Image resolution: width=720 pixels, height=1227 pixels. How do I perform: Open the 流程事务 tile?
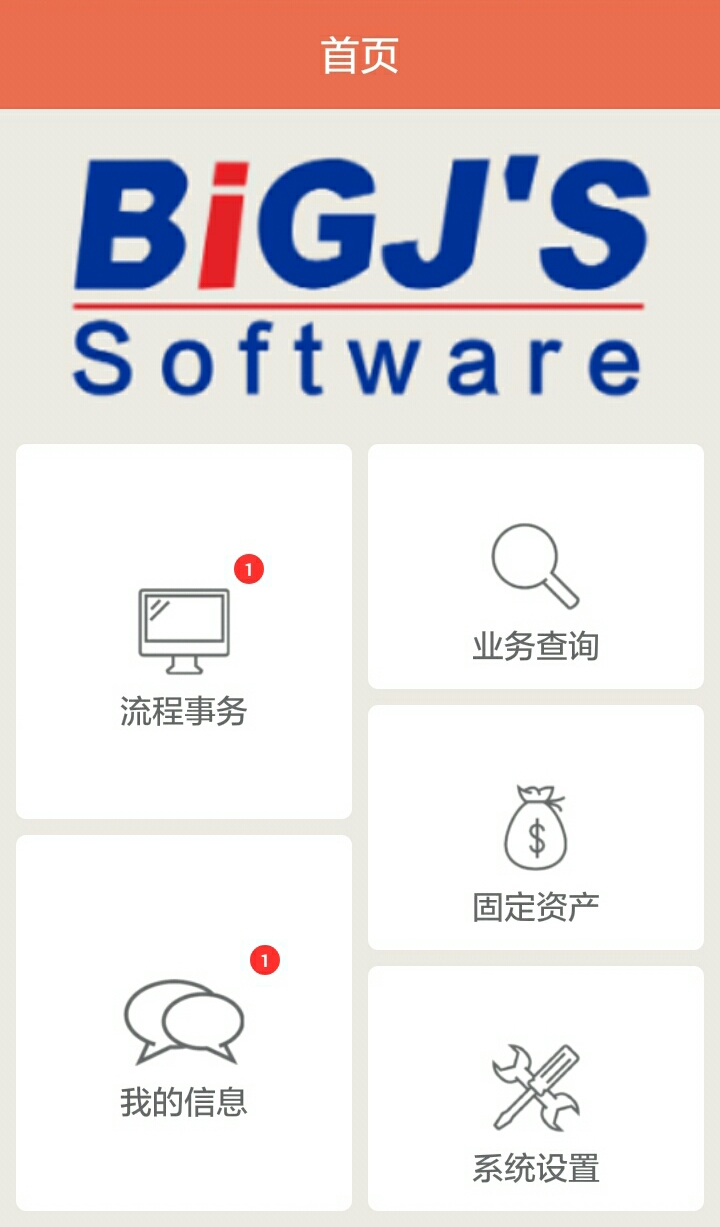point(184,632)
